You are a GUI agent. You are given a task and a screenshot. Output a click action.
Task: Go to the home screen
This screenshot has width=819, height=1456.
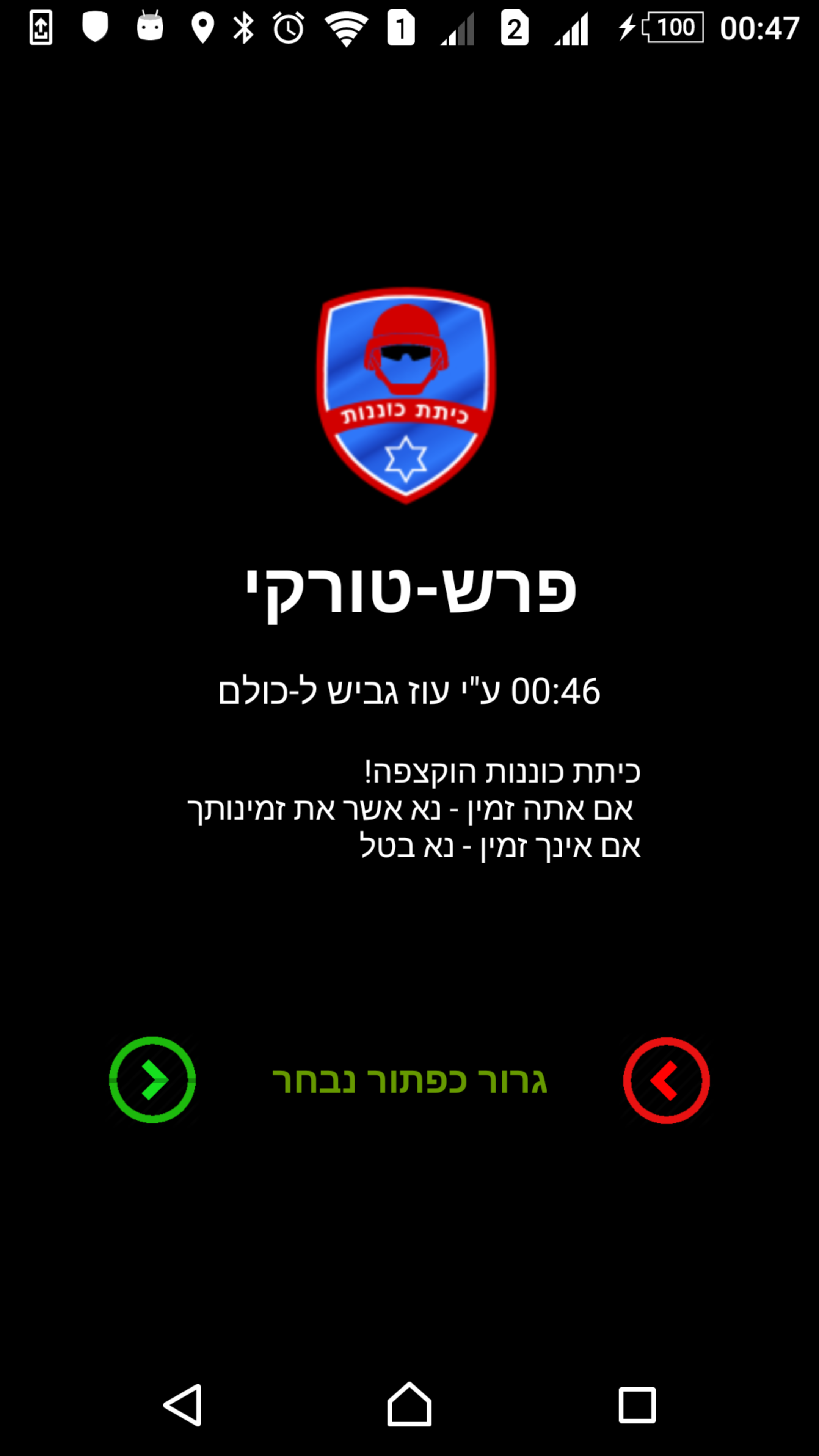coord(409,1405)
